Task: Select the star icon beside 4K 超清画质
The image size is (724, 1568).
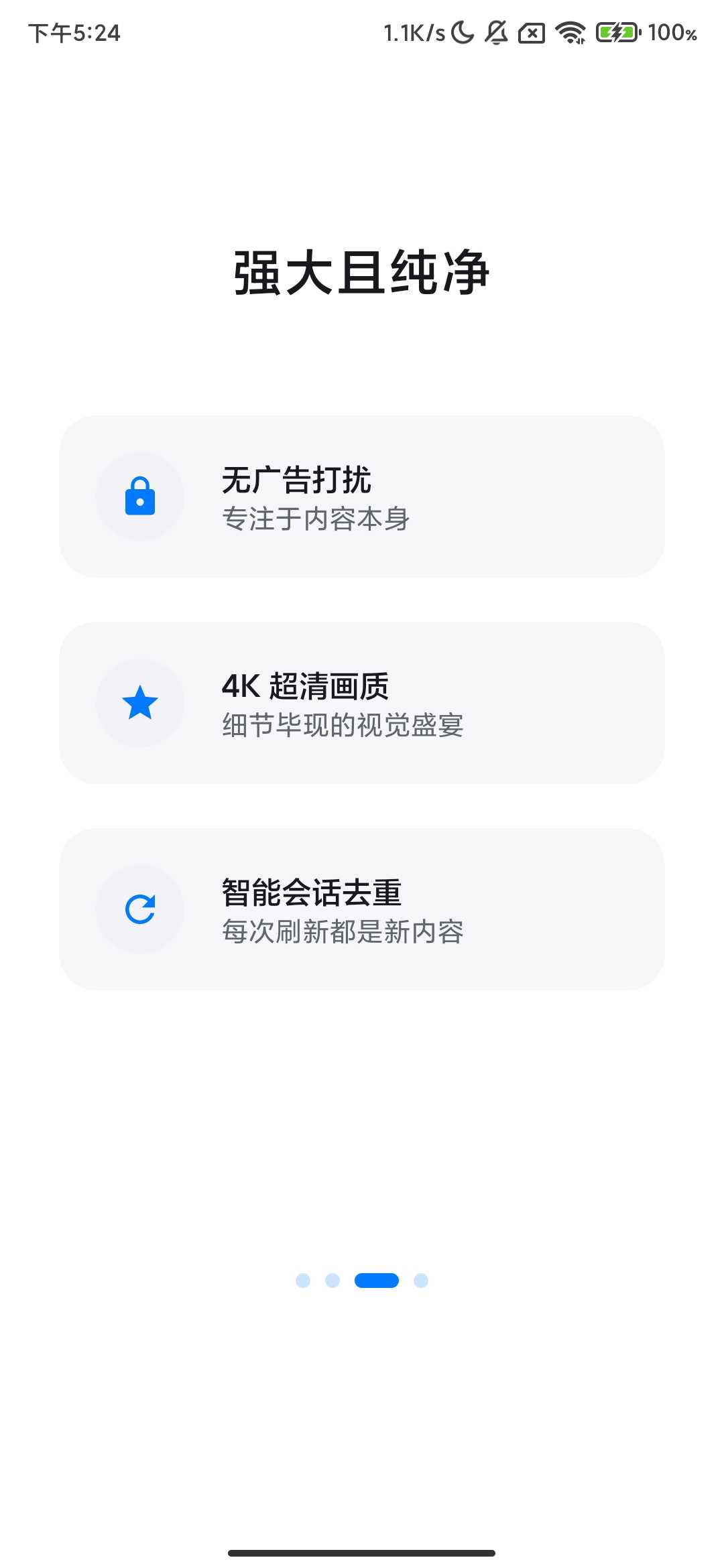Action: point(140,702)
